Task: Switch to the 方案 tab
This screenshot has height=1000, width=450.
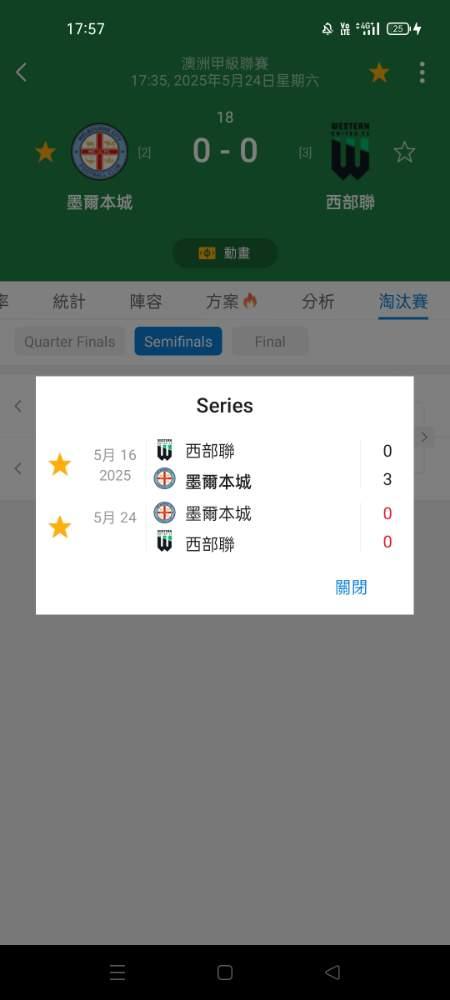Action: pyautogui.click(x=231, y=302)
